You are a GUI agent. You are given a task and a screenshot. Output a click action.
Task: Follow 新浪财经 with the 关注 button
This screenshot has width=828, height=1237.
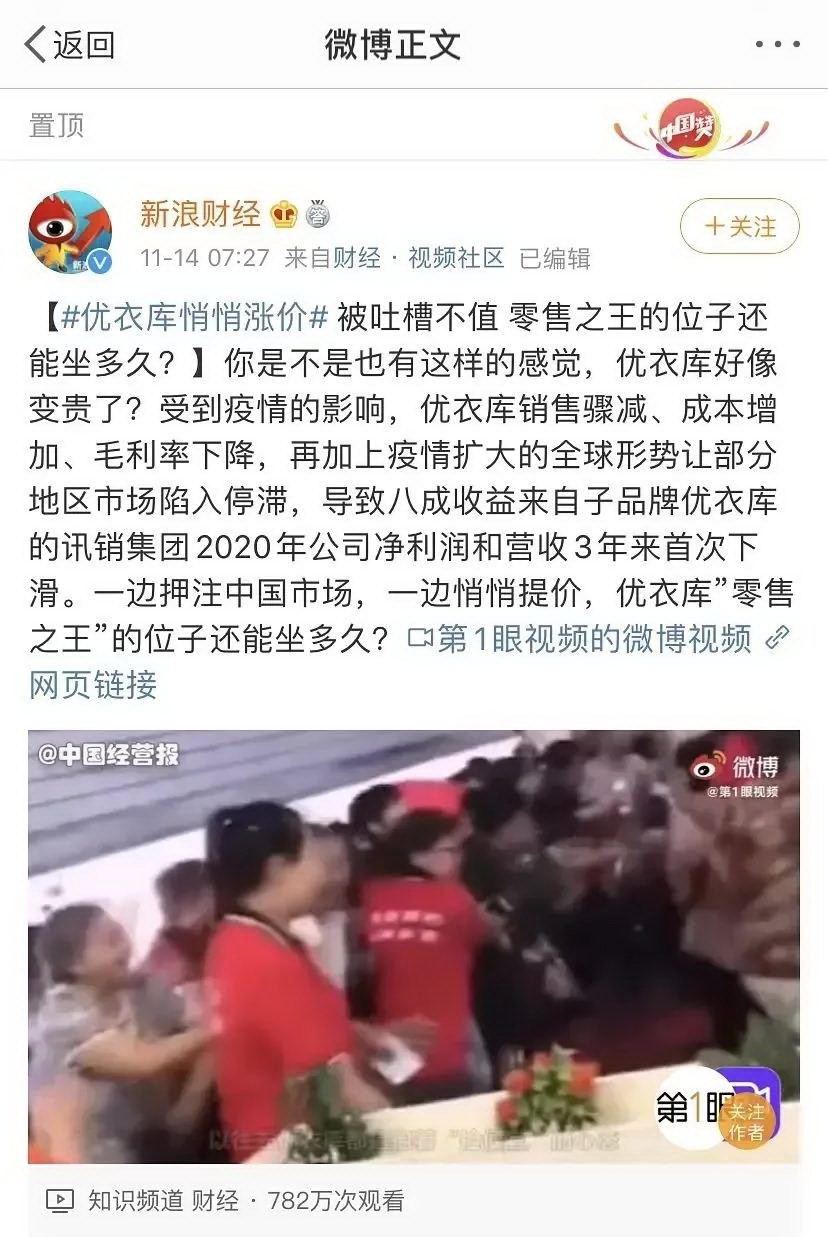click(740, 226)
